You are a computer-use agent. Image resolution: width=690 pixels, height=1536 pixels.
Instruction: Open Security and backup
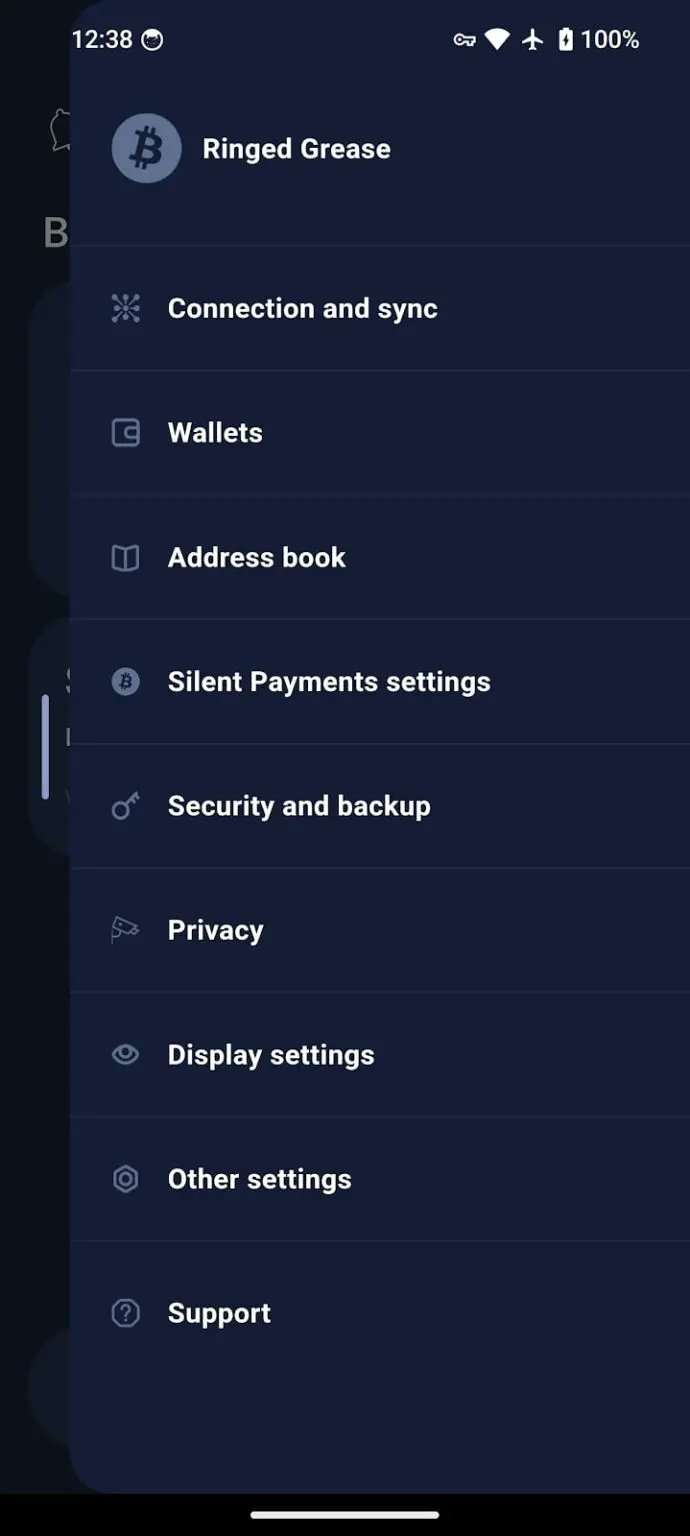298,806
